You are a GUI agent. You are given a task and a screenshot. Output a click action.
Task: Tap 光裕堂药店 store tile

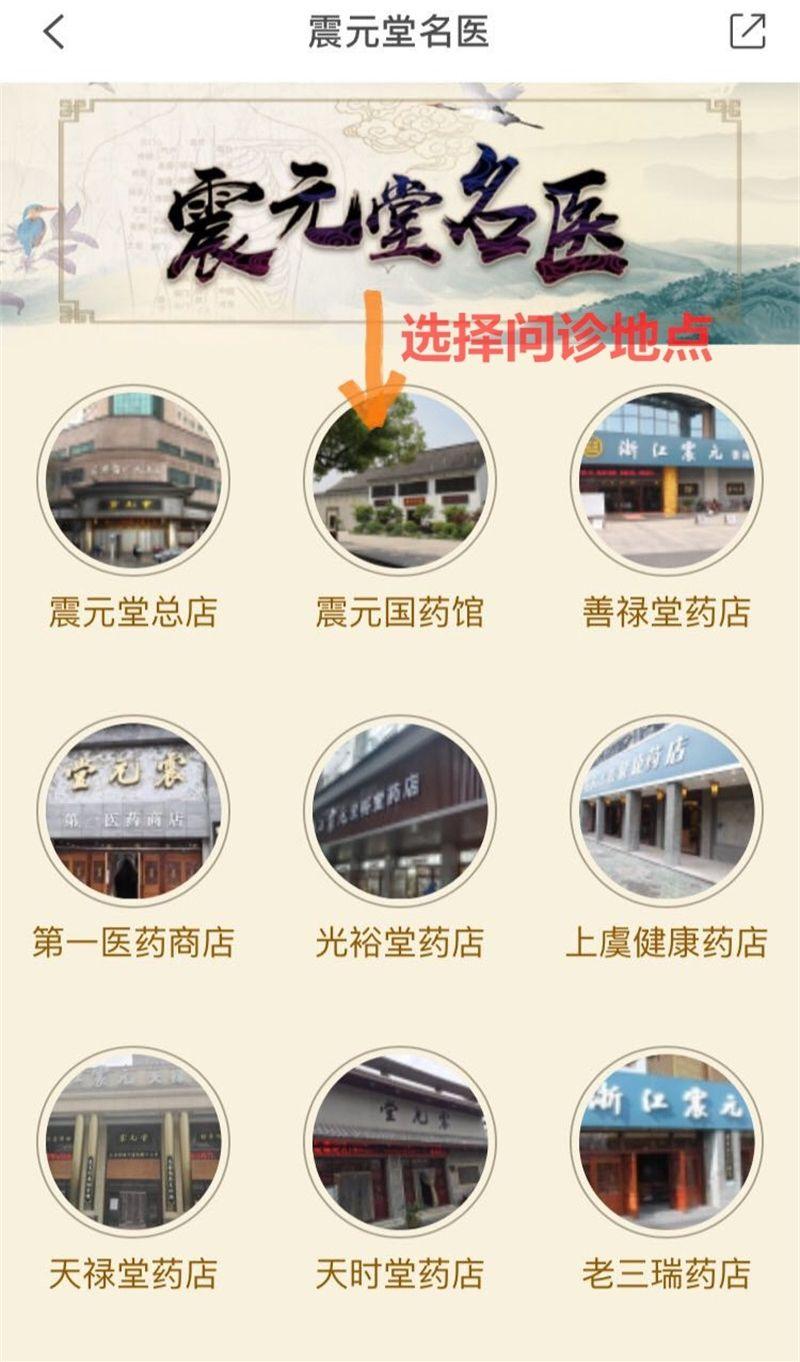point(400,811)
